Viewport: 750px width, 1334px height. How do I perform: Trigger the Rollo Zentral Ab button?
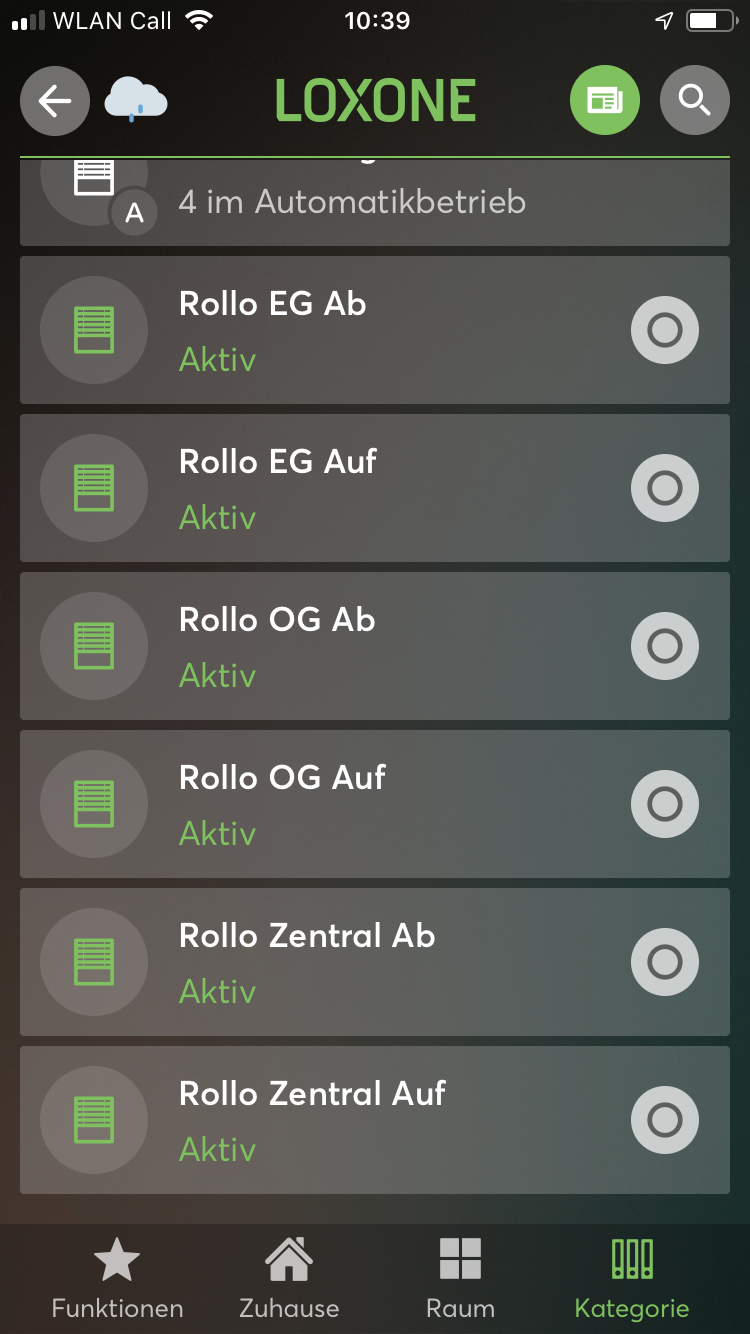(664, 962)
